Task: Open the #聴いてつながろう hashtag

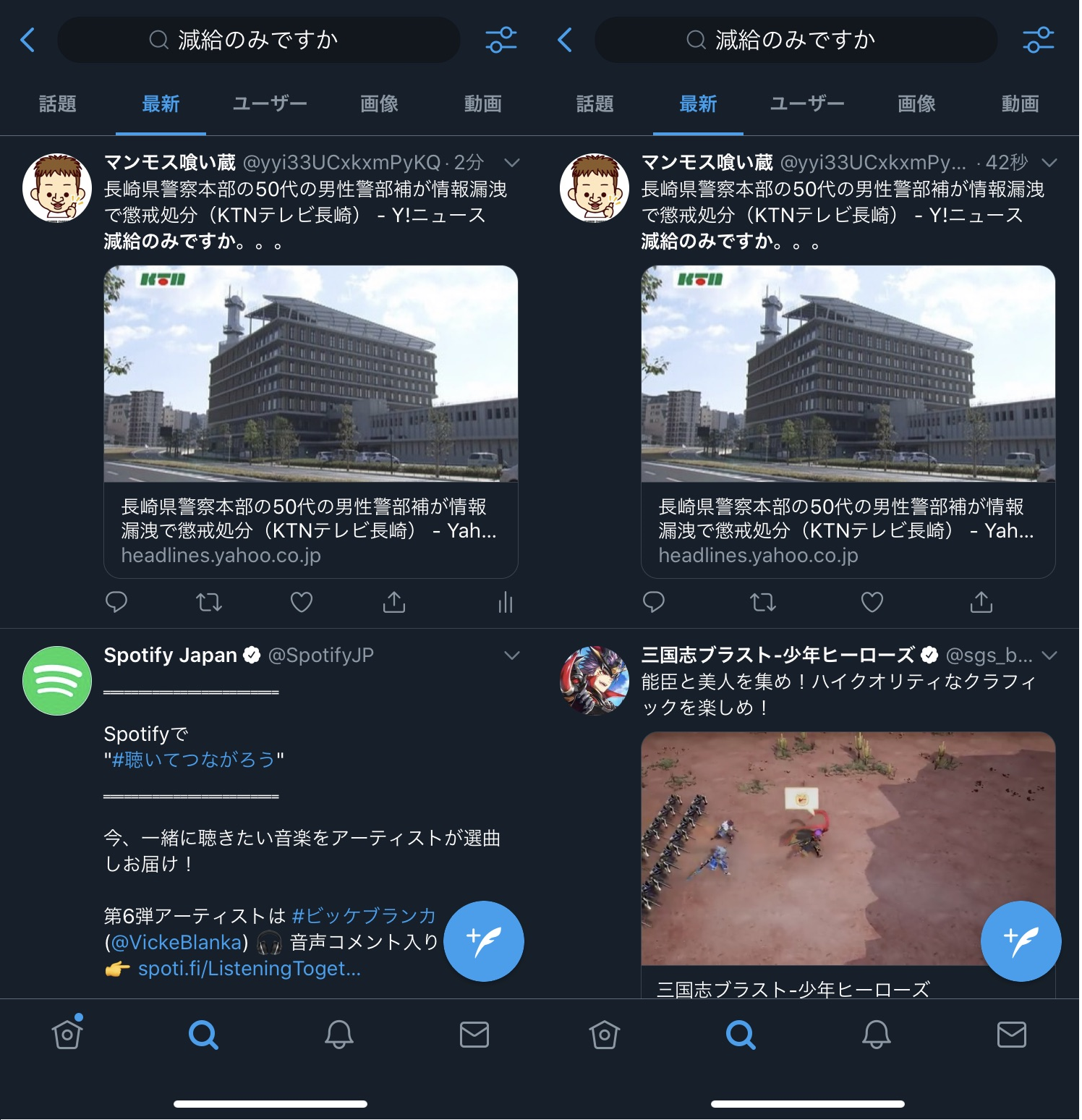Action: [193, 760]
